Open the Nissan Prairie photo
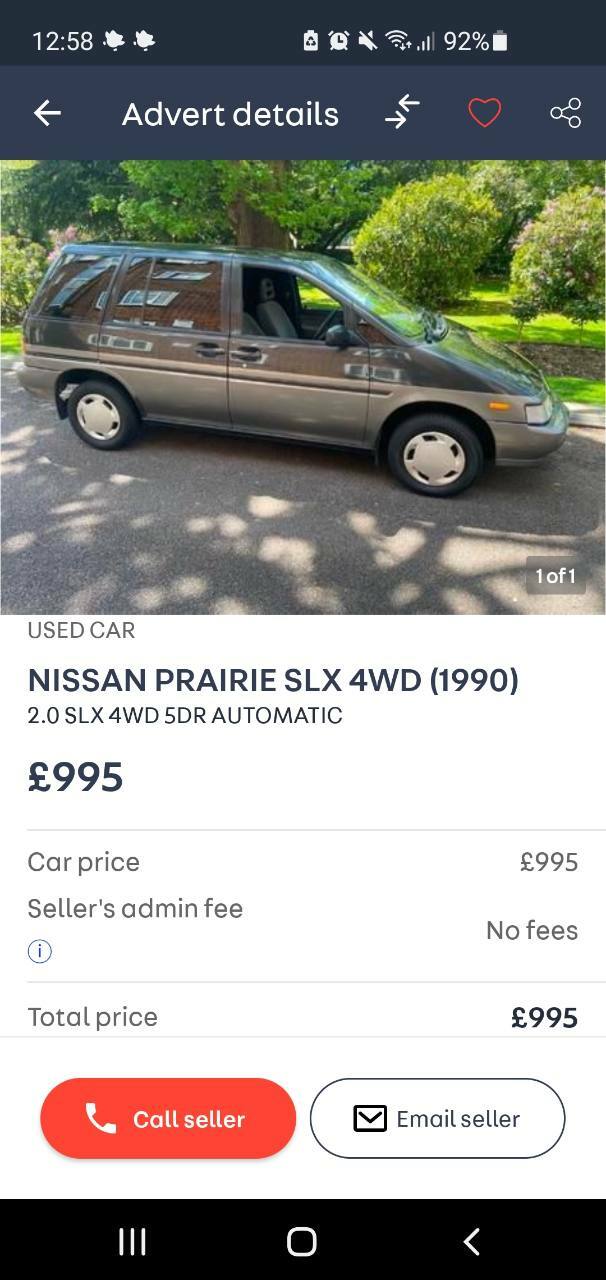The width and height of the screenshot is (606, 1280). coord(303,387)
